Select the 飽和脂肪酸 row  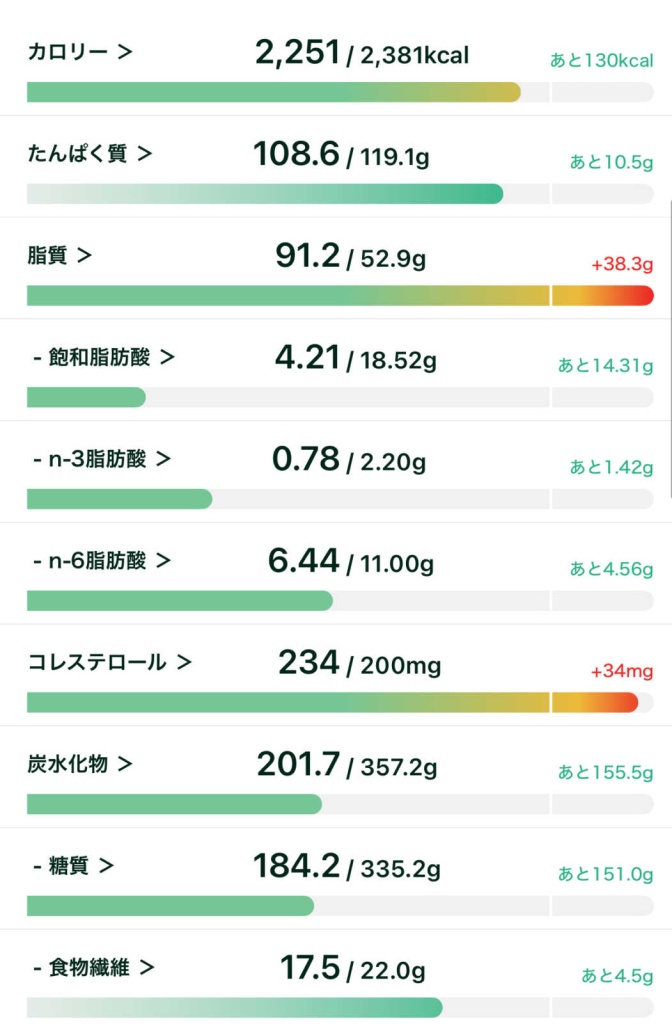pos(104,357)
